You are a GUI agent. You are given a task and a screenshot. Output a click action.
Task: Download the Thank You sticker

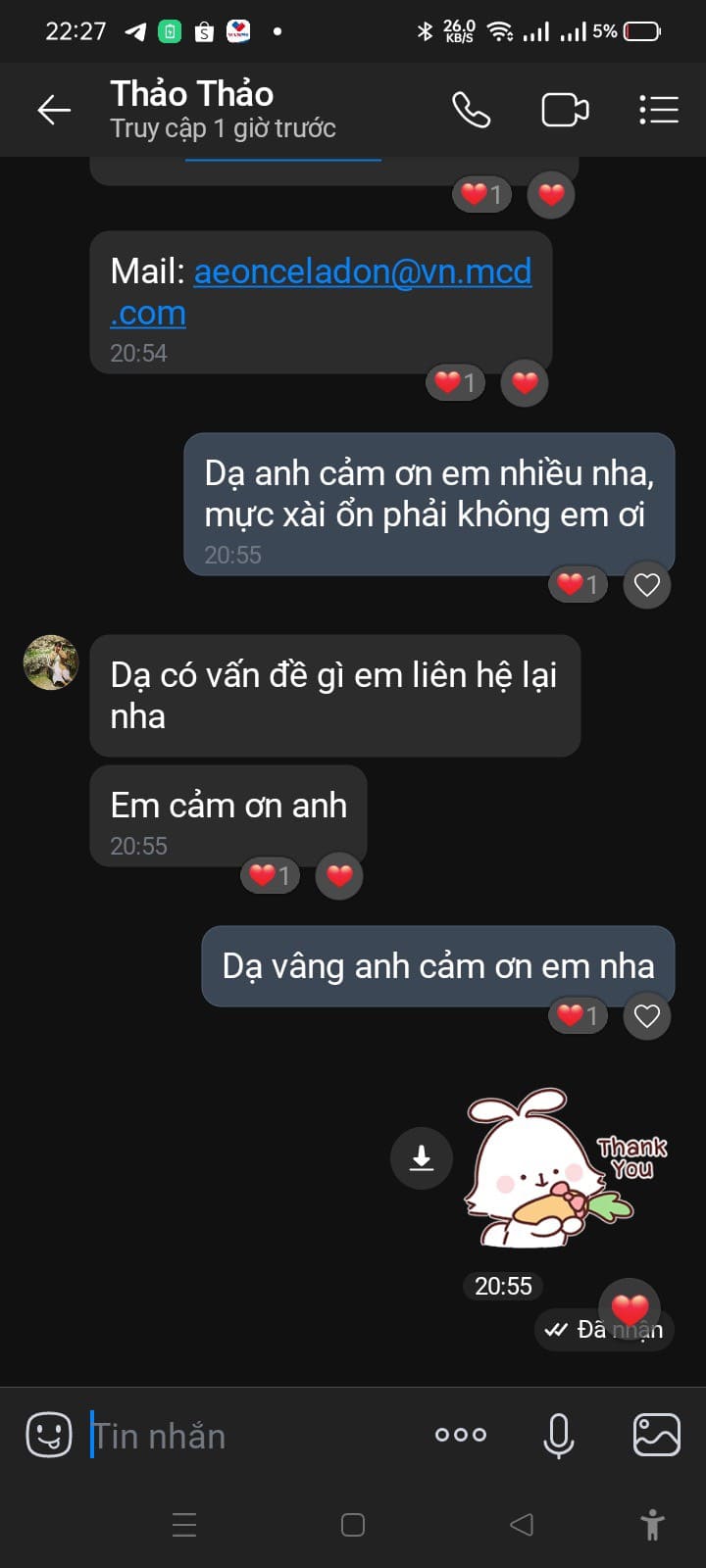(x=422, y=1157)
